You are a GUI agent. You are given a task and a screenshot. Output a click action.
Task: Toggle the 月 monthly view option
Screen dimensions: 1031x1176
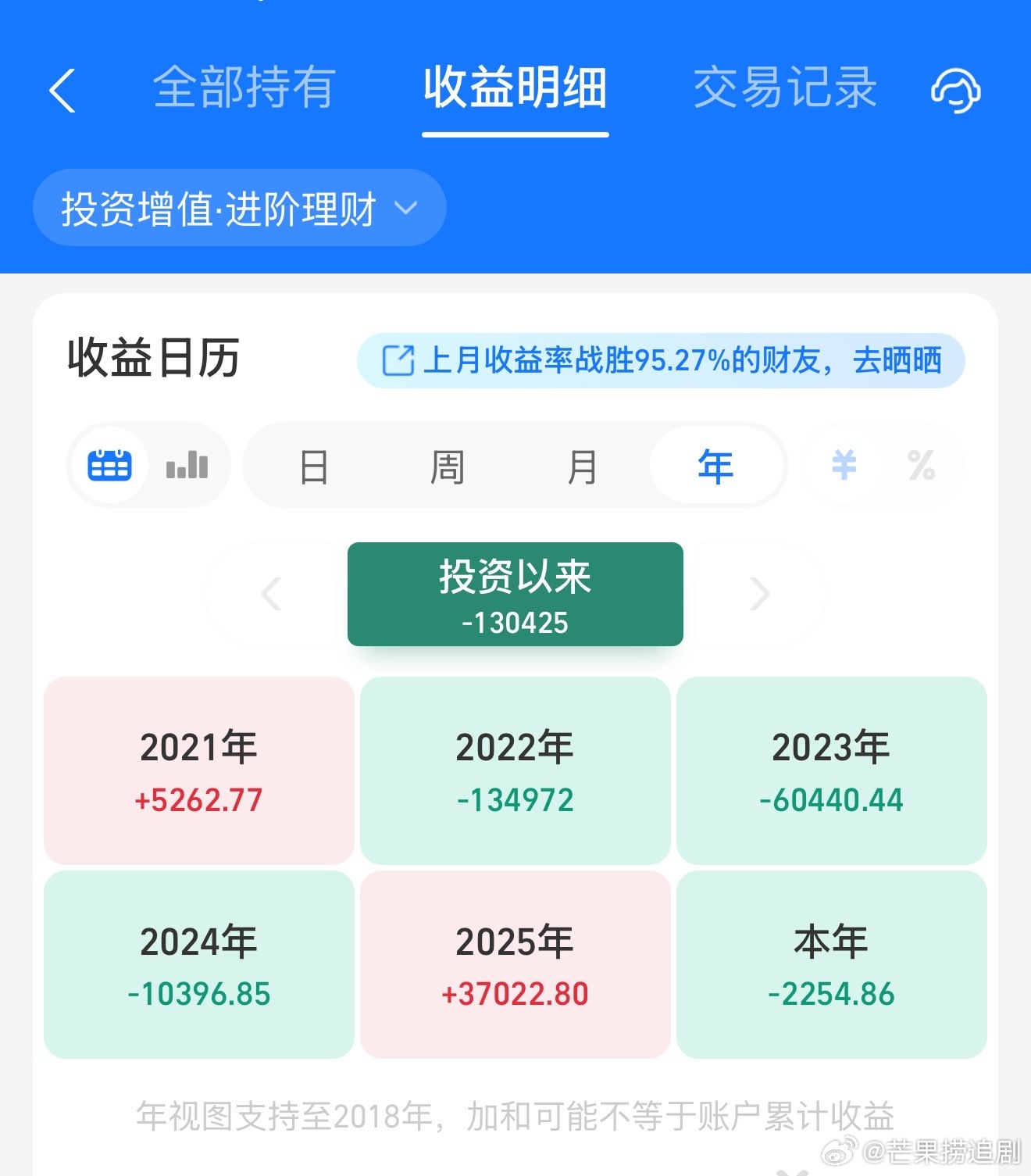tap(583, 465)
